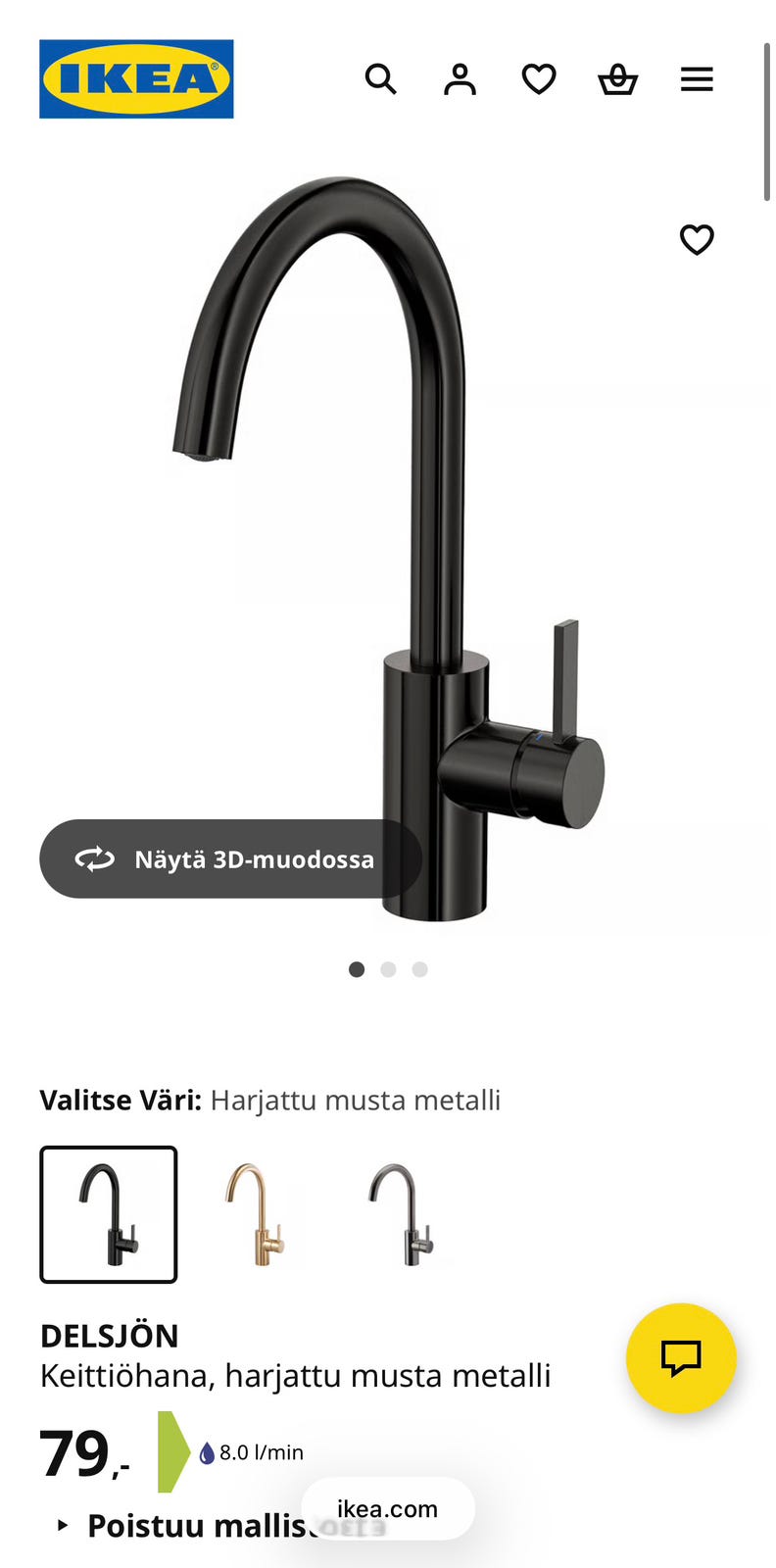Screen dimensions: 776x1568
Task: Open the search function
Action: click(381, 78)
